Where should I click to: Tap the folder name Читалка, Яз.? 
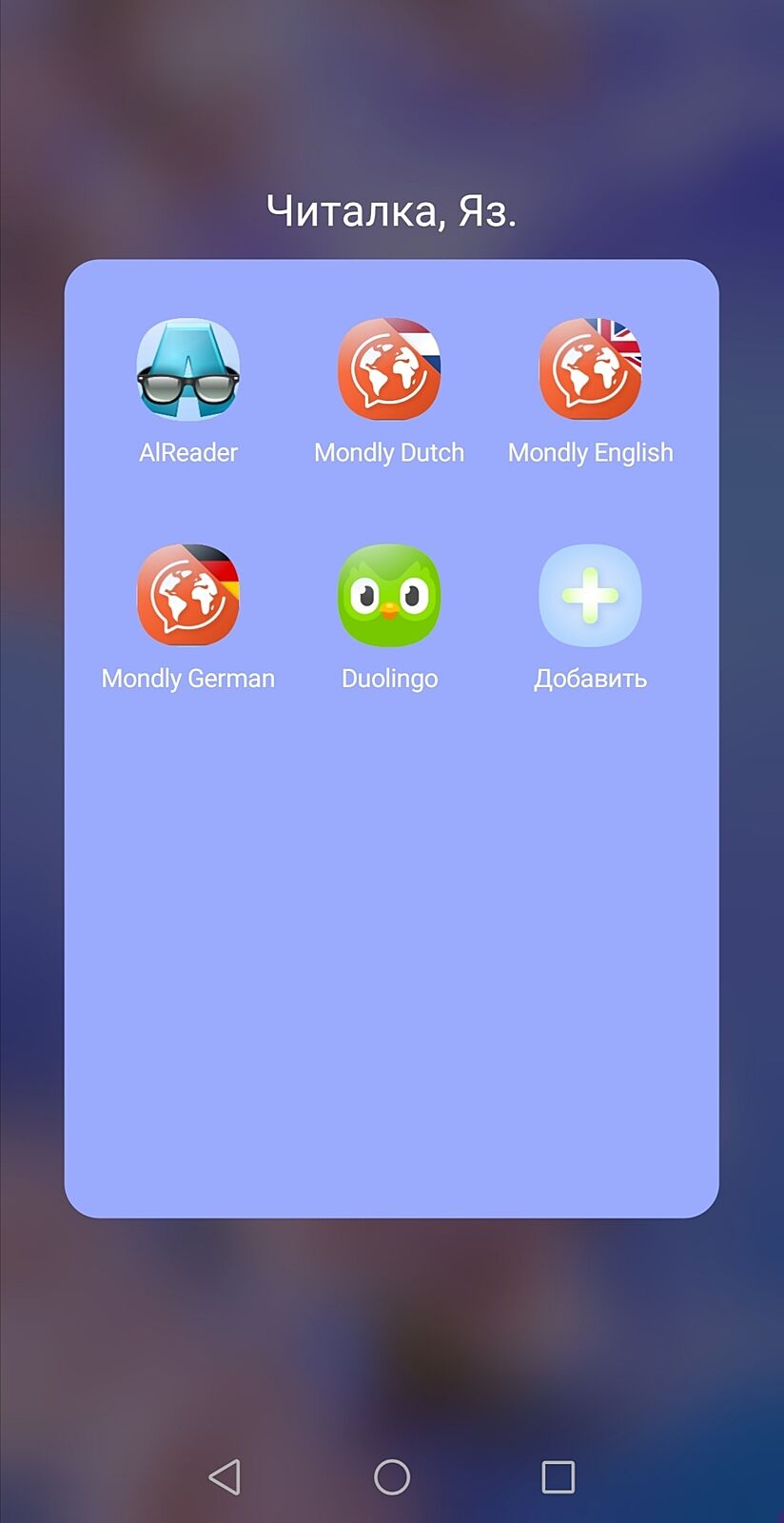pyautogui.click(x=391, y=211)
